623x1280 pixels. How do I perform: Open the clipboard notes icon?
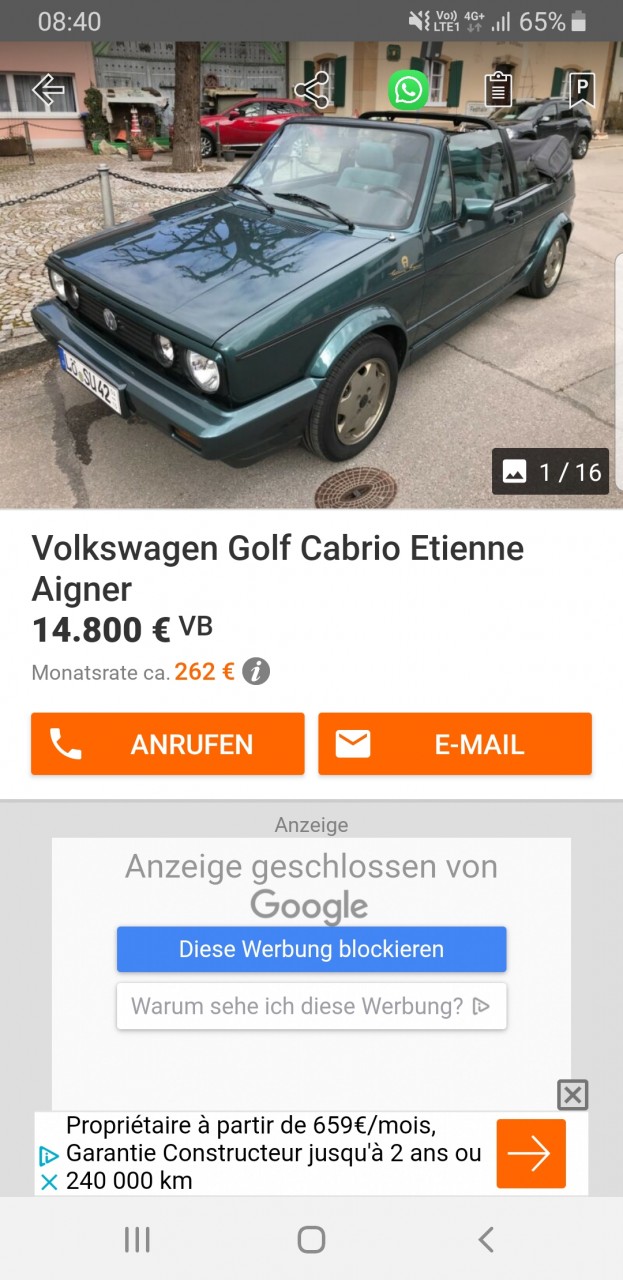pos(498,90)
